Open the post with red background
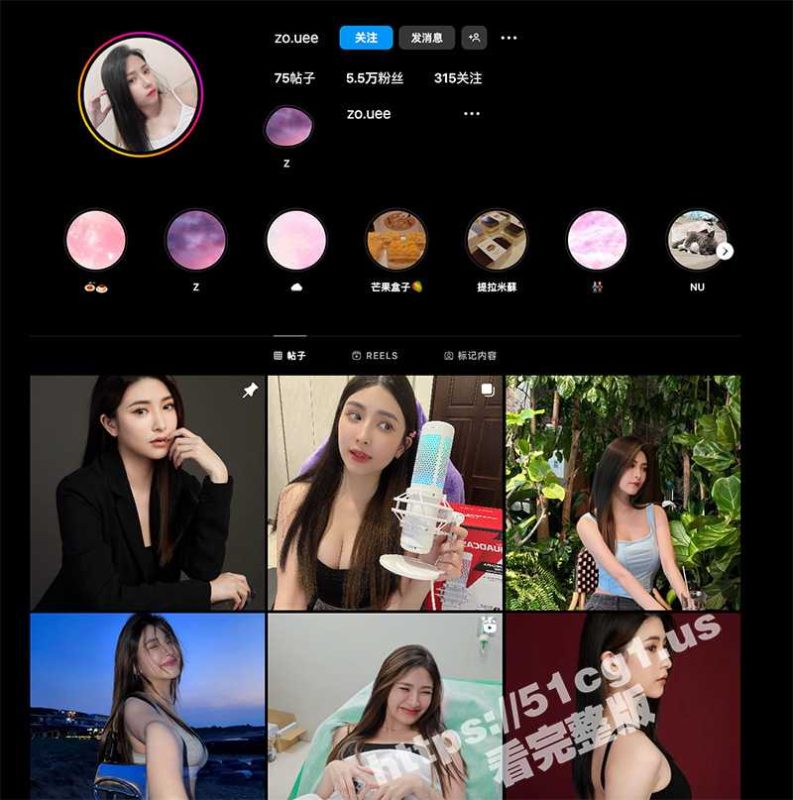Screen dimensions: 793x800 [622, 706]
